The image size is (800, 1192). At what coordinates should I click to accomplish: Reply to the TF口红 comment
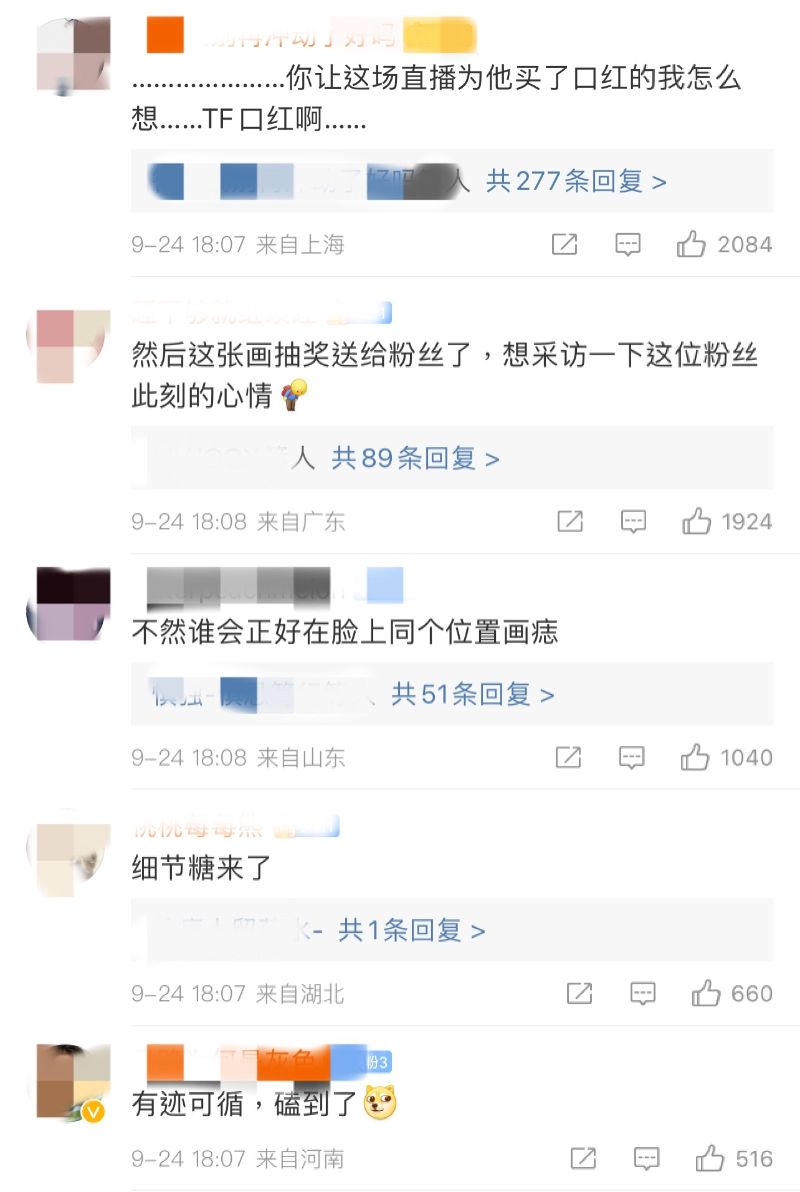(628, 244)
